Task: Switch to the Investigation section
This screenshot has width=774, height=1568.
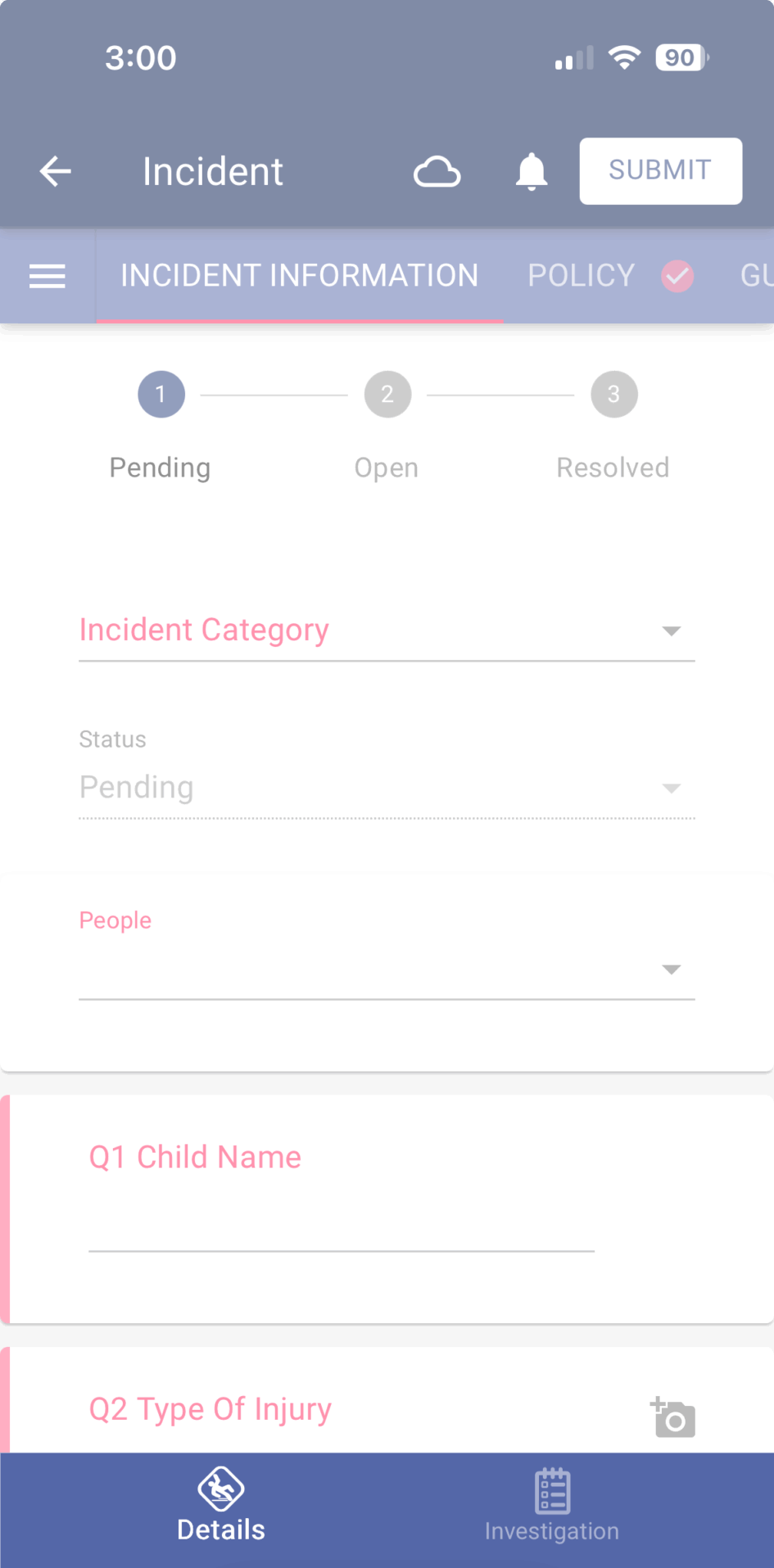Action: [550, 1511]
